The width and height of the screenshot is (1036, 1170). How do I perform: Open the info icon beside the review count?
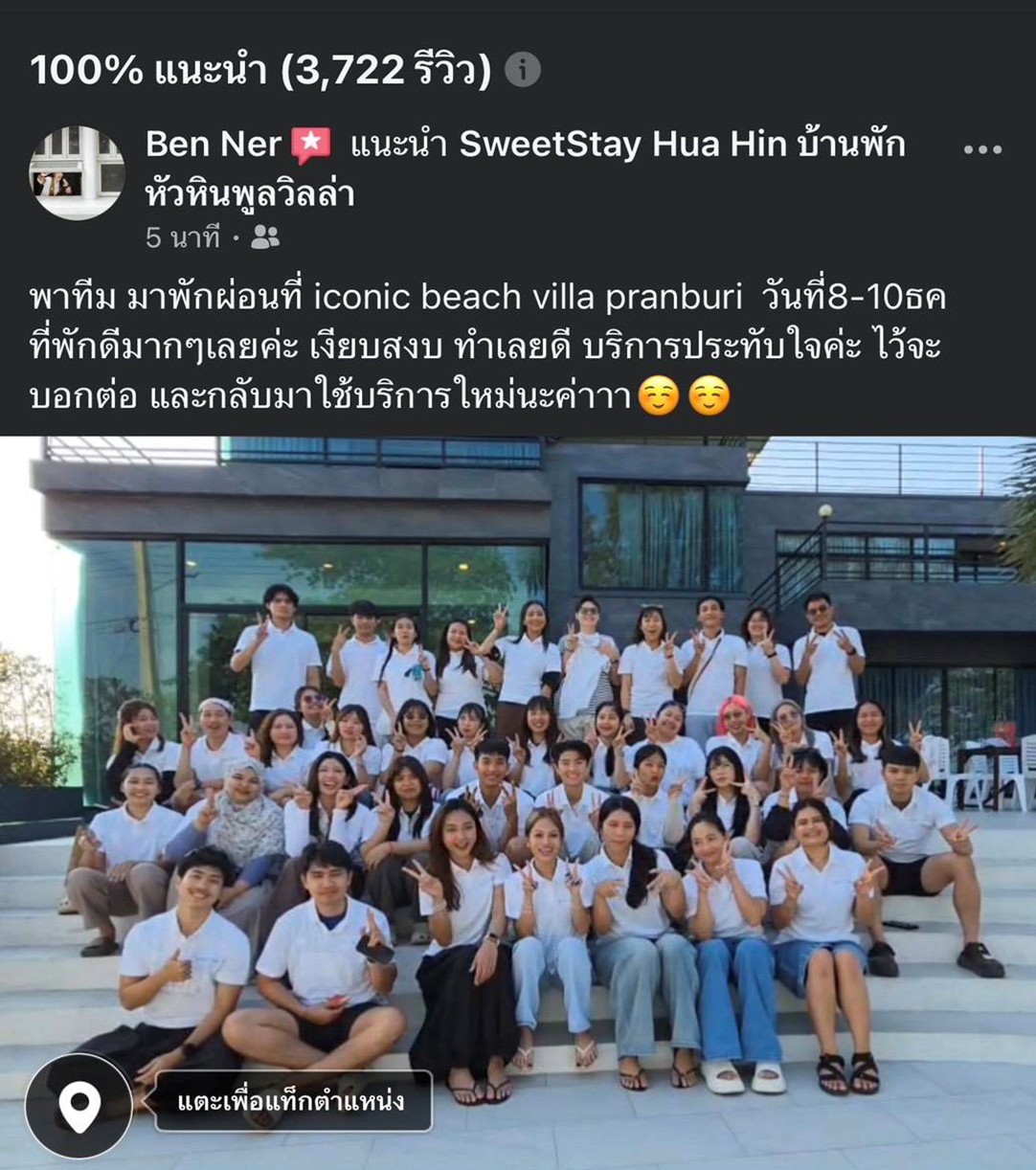click(523, 70)
